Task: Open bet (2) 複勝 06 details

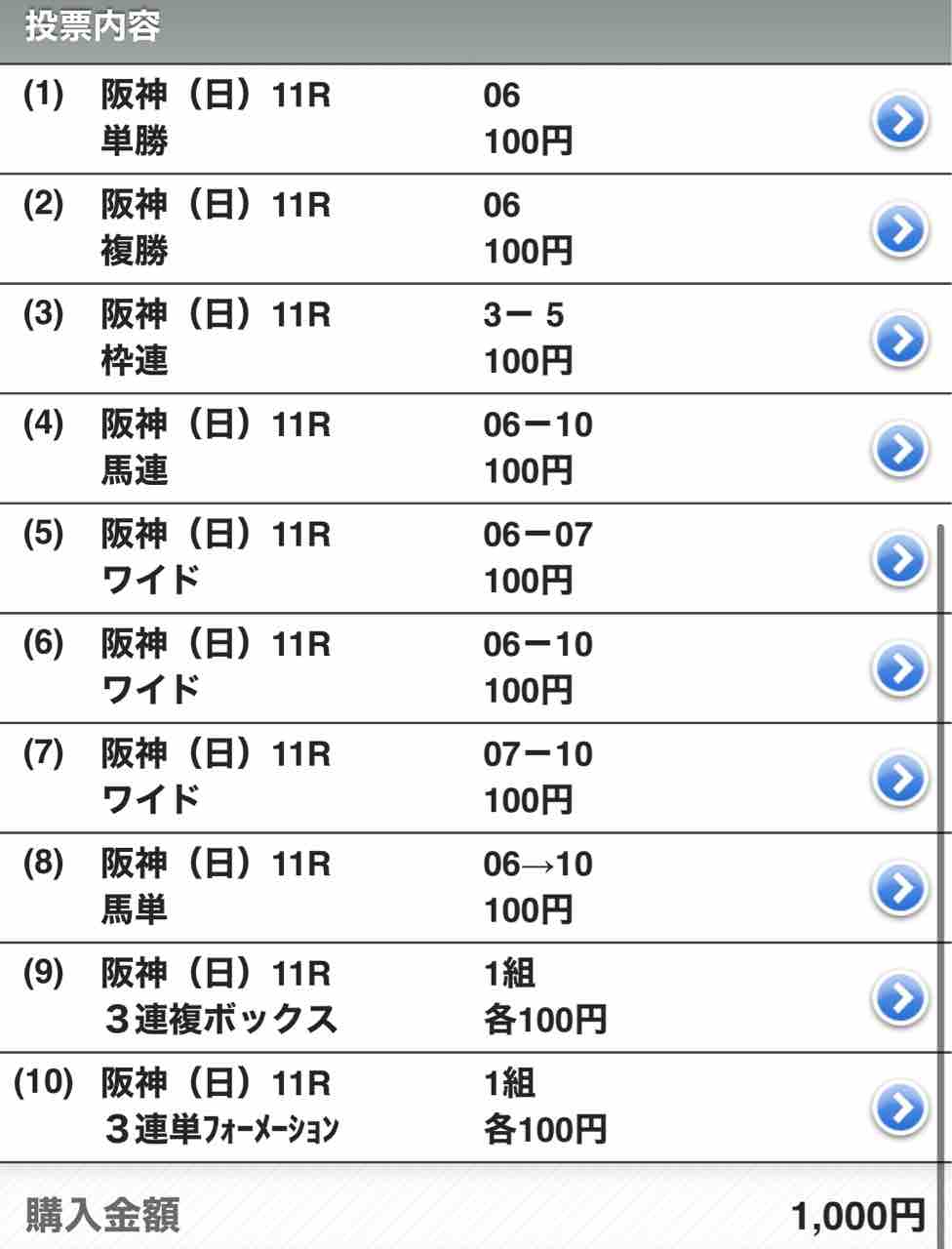Action: tap(897, 230)
